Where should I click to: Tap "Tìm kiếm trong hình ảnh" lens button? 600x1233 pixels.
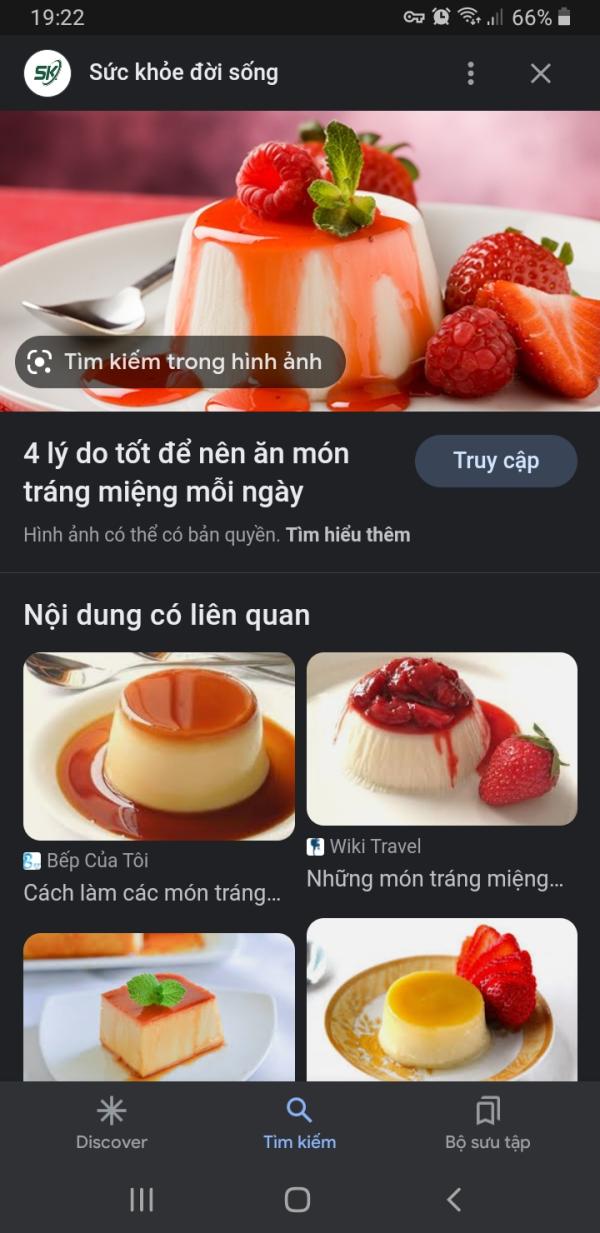(181, 362)
